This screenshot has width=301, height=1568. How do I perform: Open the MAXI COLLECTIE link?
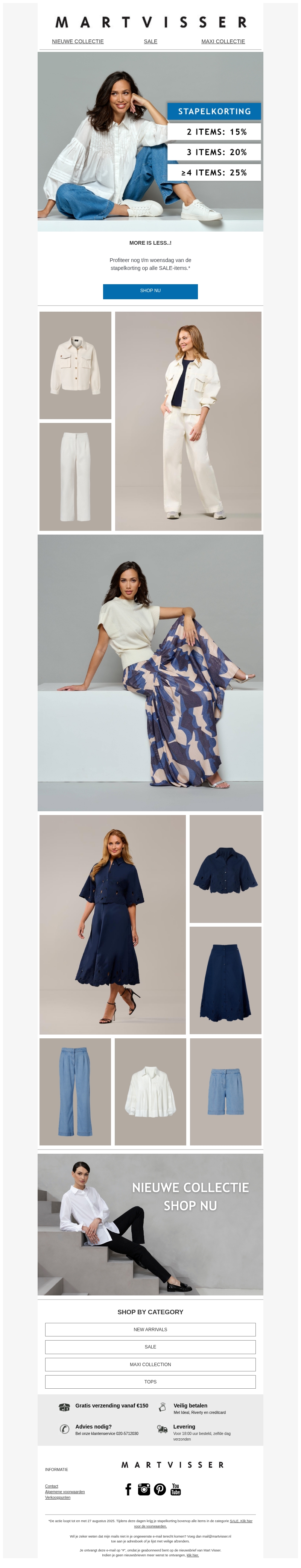tap(223, 41)
